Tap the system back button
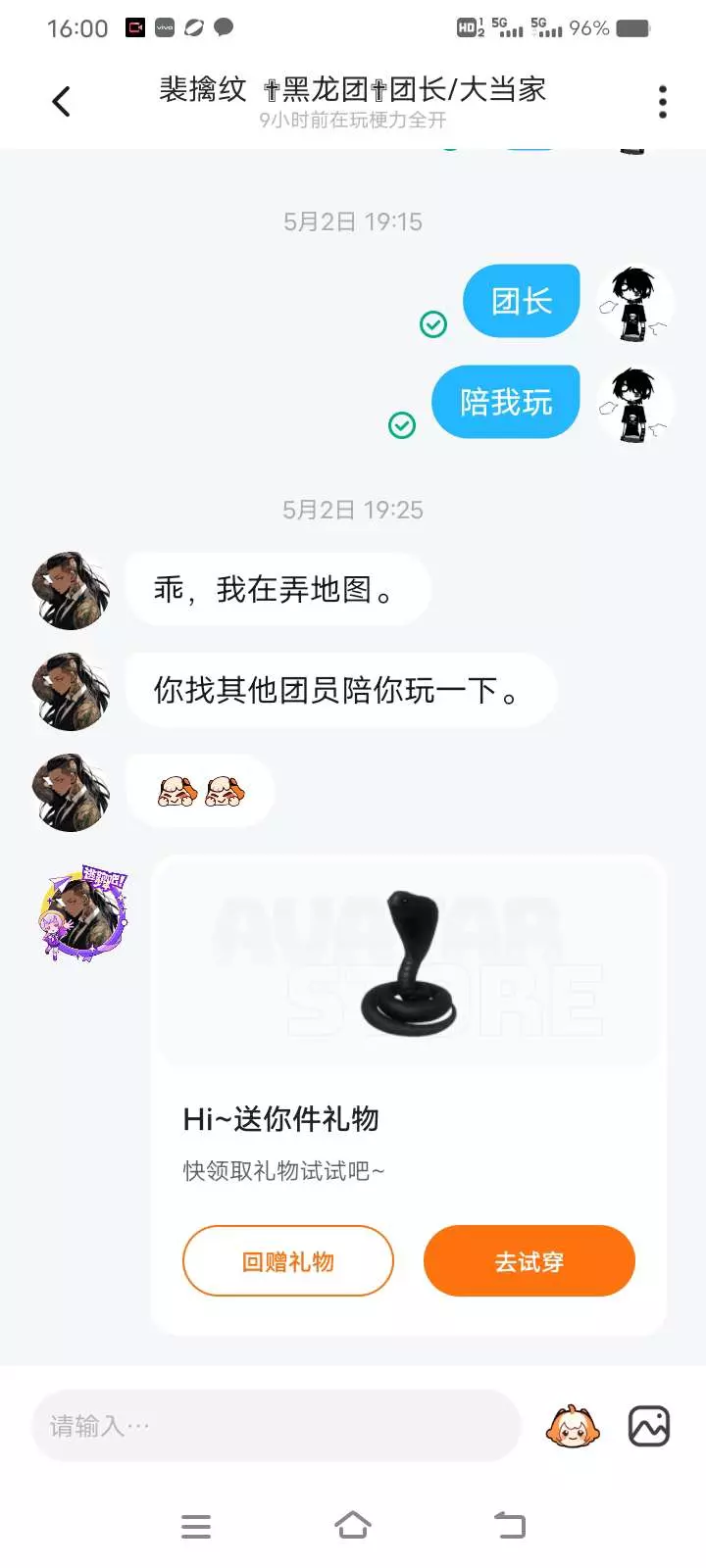This screenshot has height=1568, width=706. pyautogui.click(x=510, y=1526)
